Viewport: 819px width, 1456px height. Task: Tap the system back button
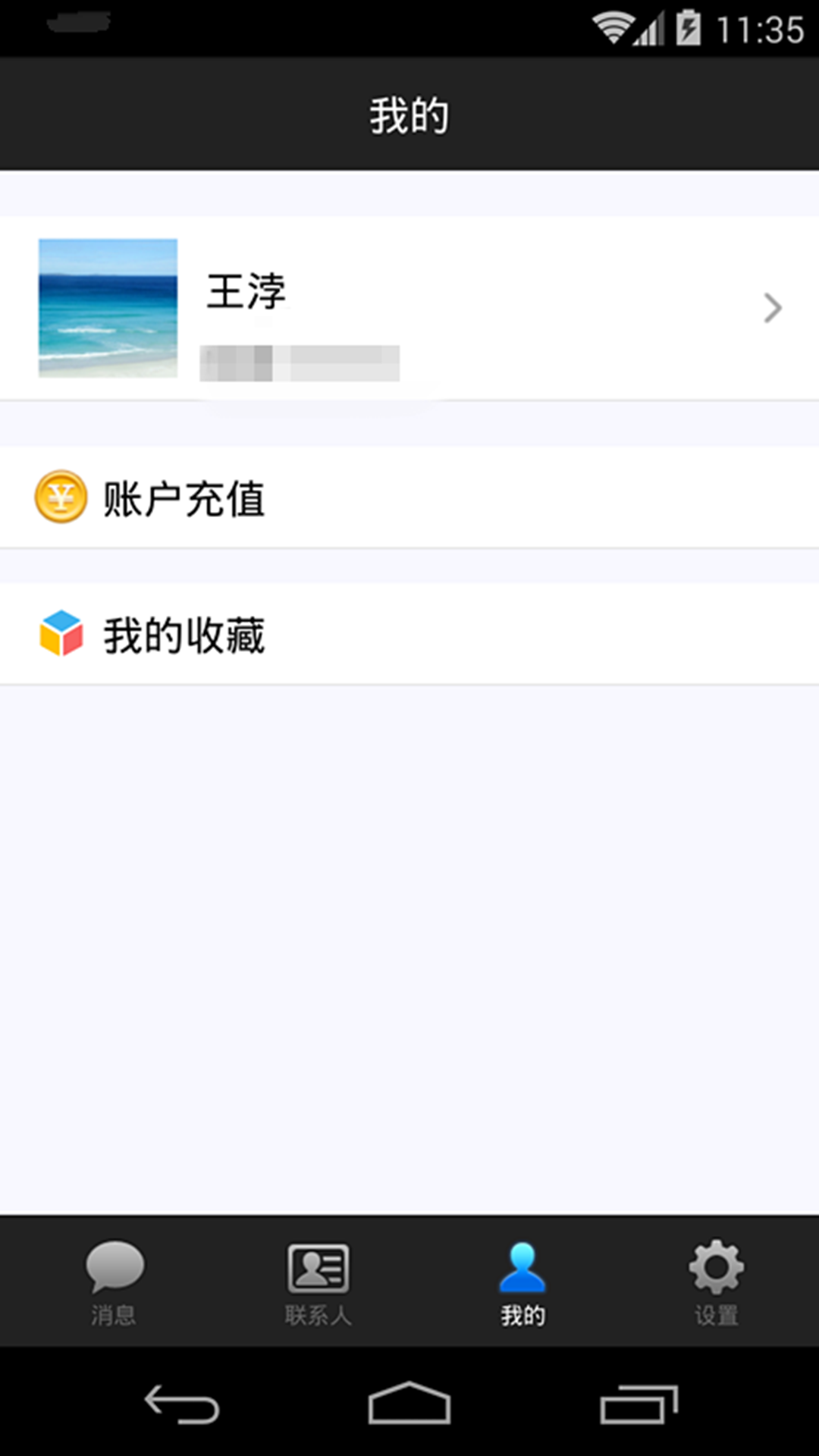[x=182, y=1404]
